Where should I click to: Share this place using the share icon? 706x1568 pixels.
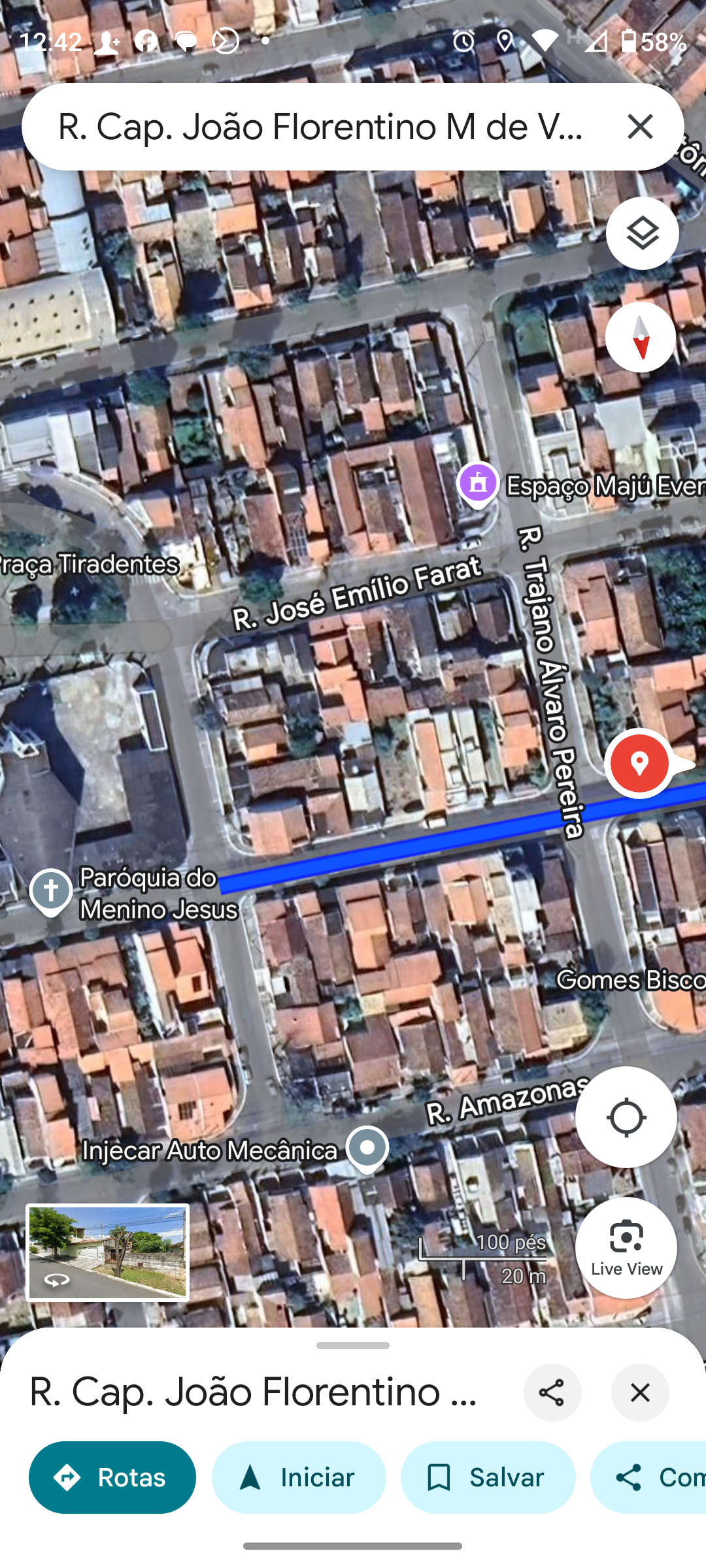(552, 1392)
